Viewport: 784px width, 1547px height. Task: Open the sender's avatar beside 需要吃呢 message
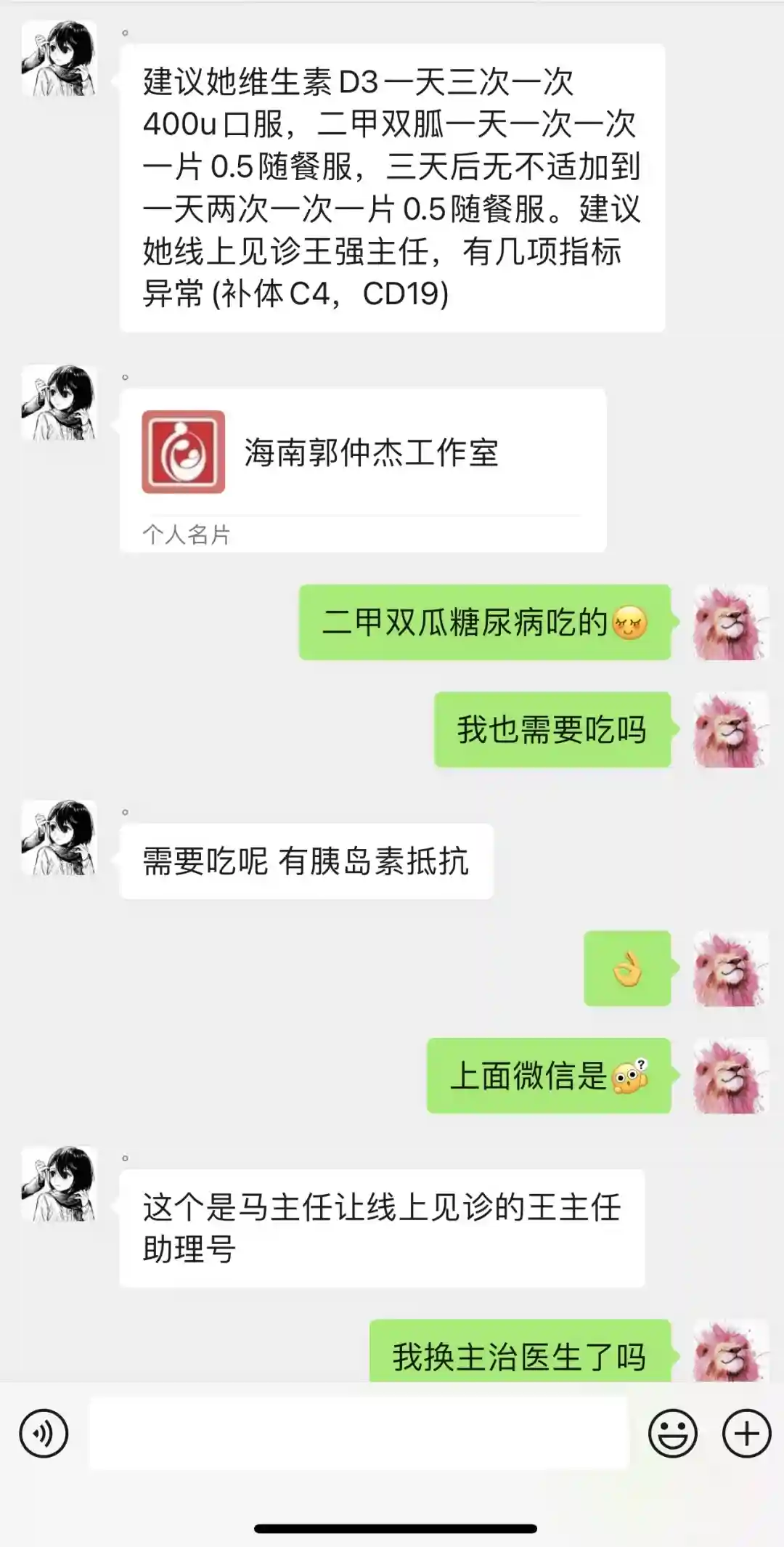click(x=59, y=838)
